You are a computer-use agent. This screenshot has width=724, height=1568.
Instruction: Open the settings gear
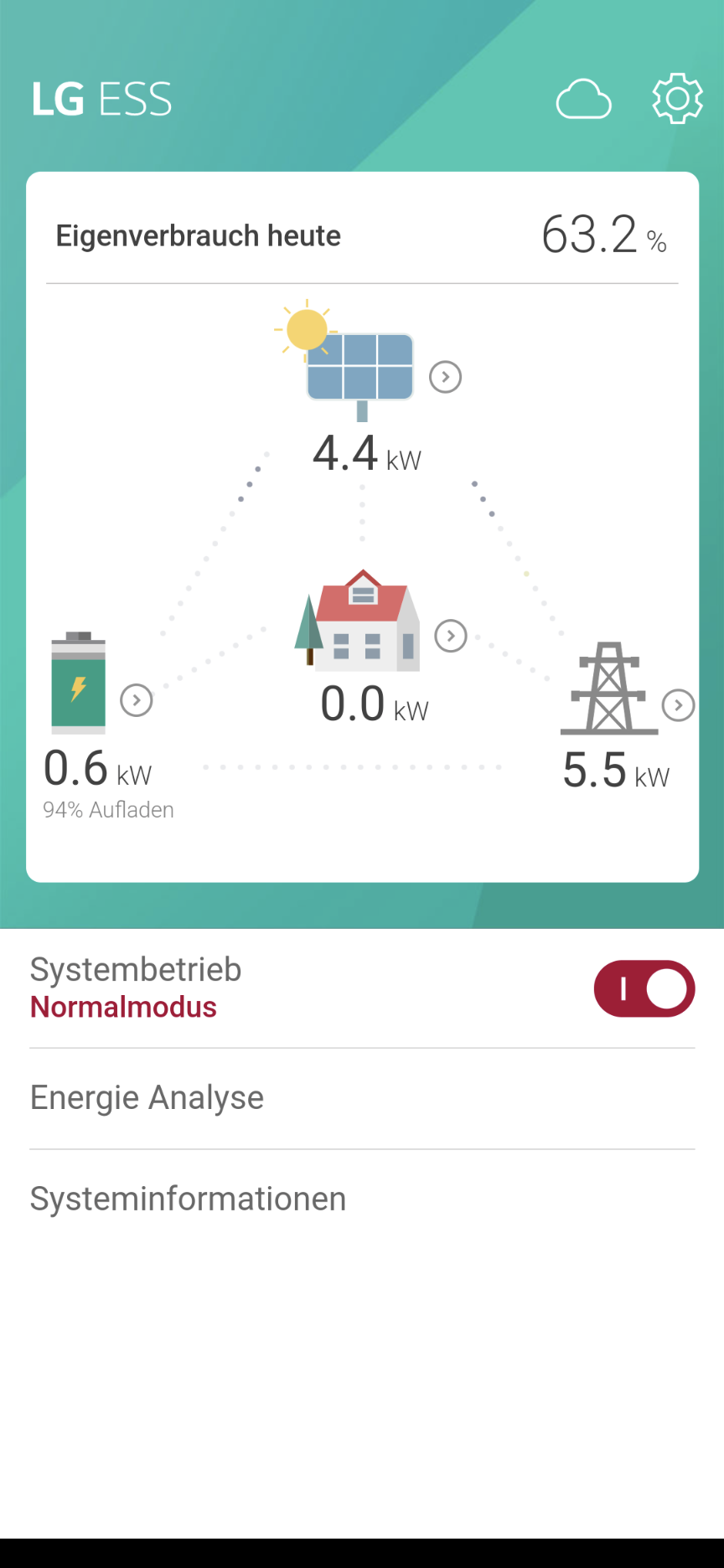[x=677, y=99]
